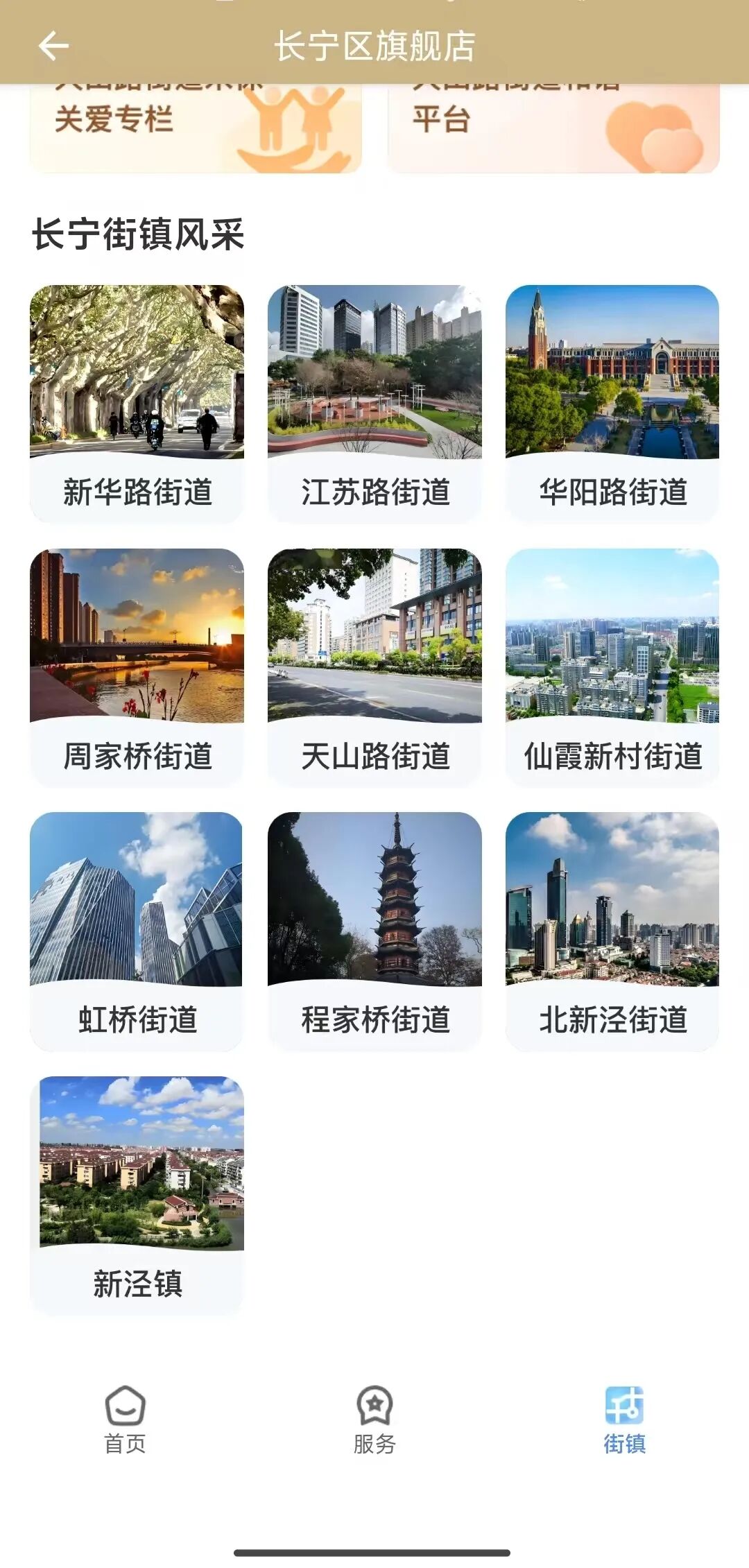The width and height of the screenshot is (749, 1568).
Task: Go back using the top-left arrow
Action: point(53,46)
